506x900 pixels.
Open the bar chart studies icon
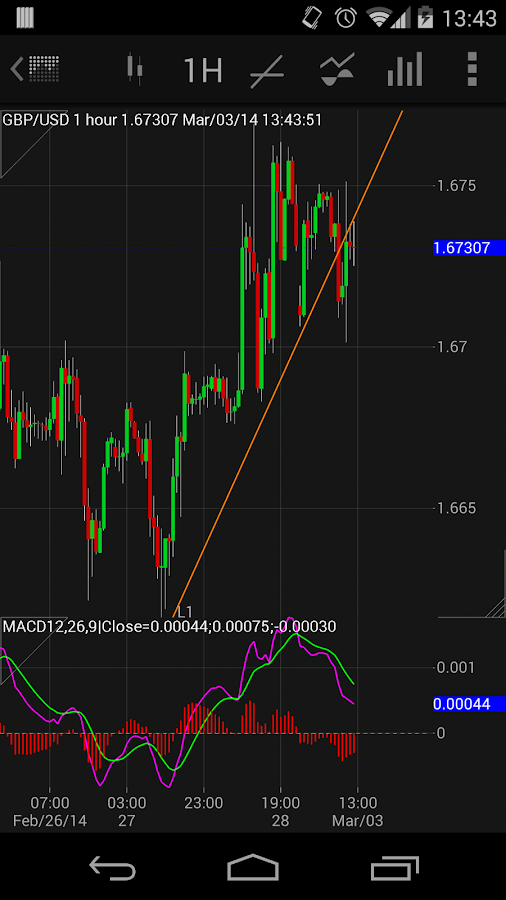405,69
